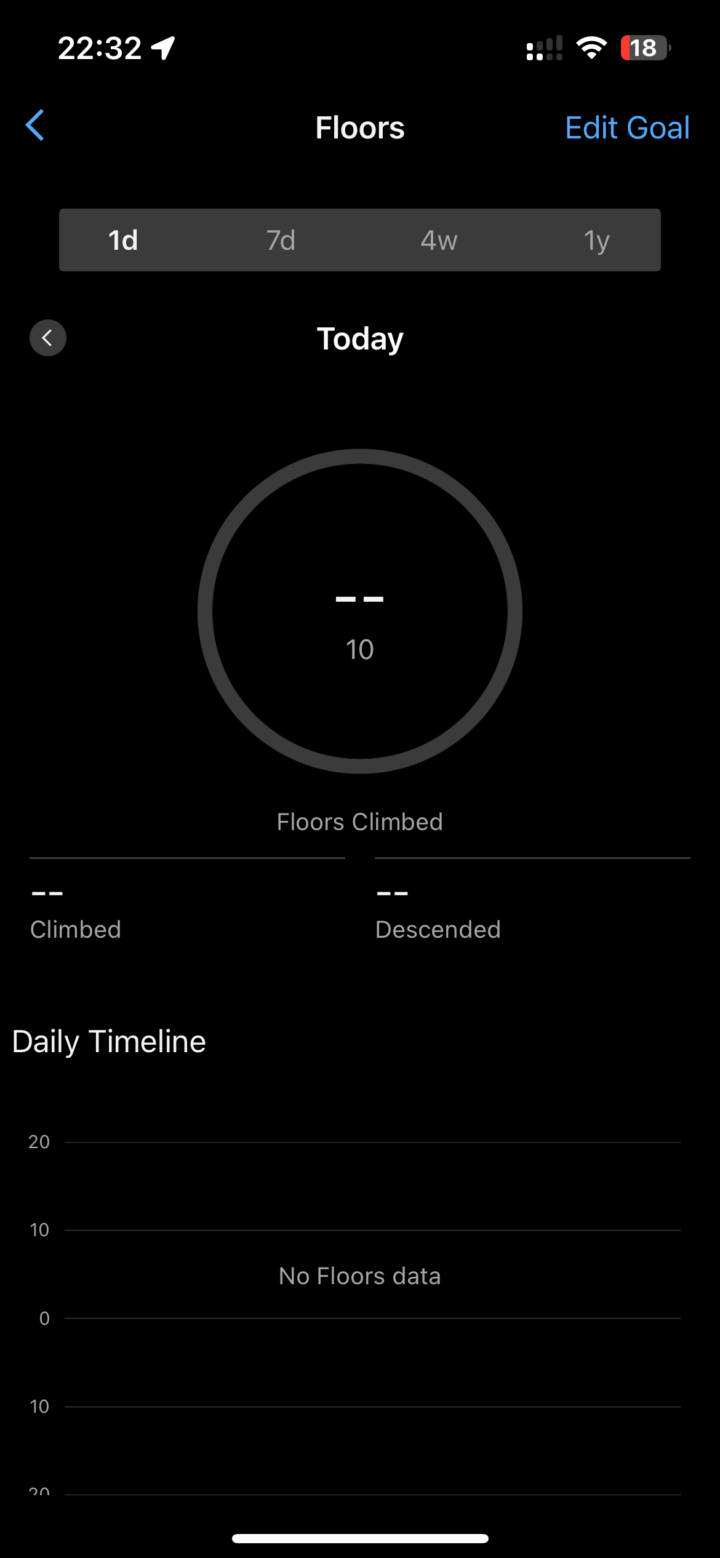The height and width of the screenshot is (1558, 720).
Task: Show the previous day's floors
Action: (x=48, y=338)
